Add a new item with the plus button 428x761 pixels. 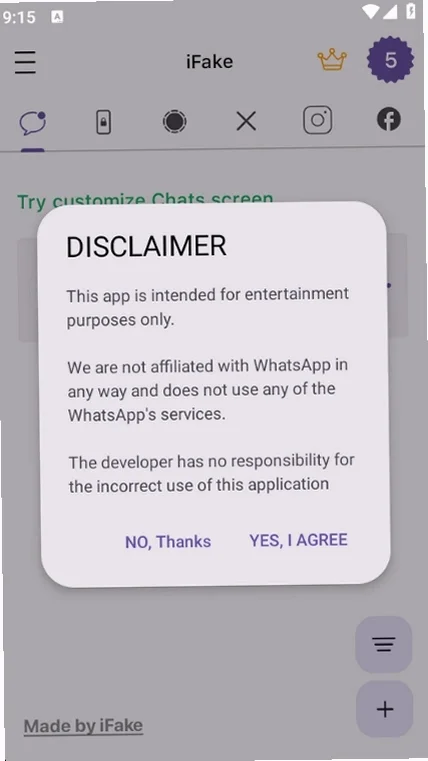(385, 709)
